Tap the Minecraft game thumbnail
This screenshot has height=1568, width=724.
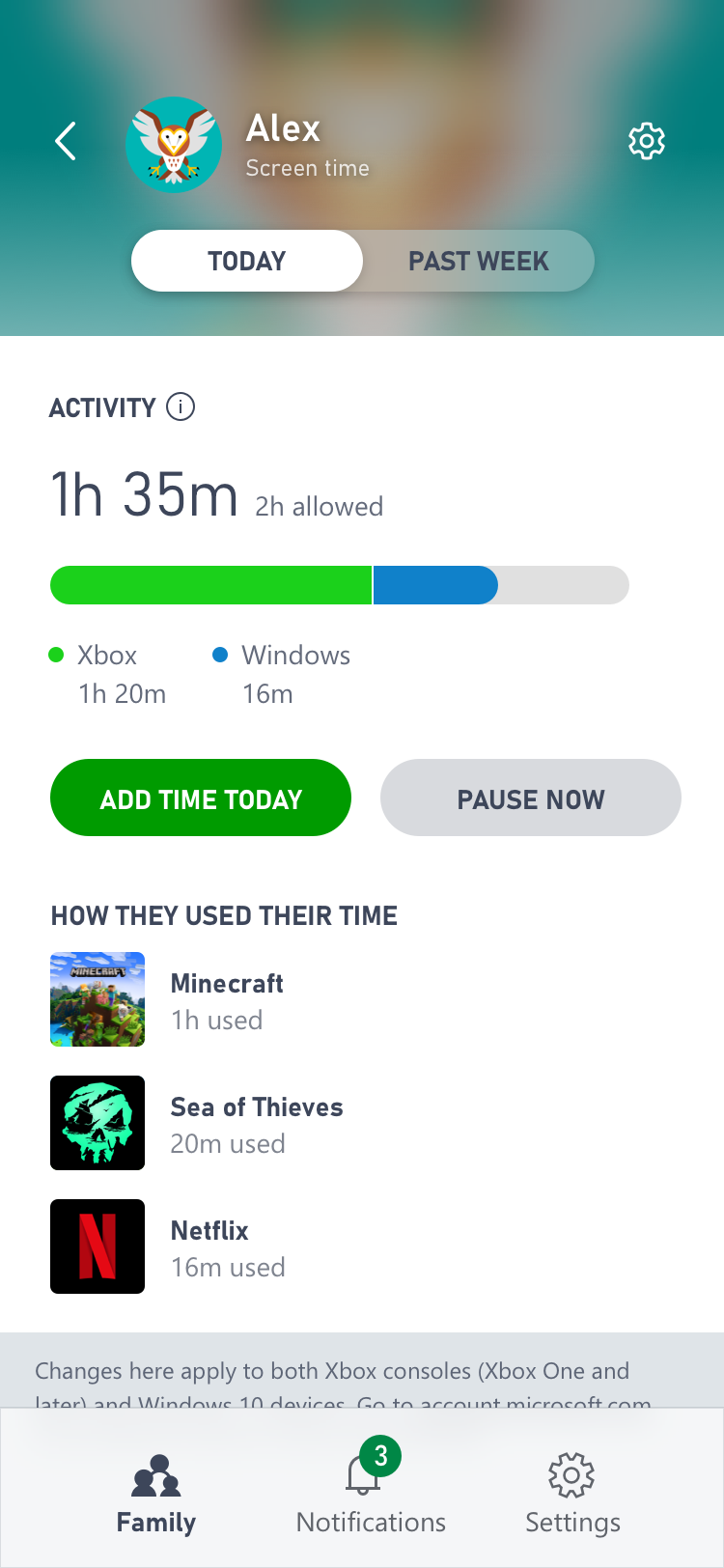97,998
